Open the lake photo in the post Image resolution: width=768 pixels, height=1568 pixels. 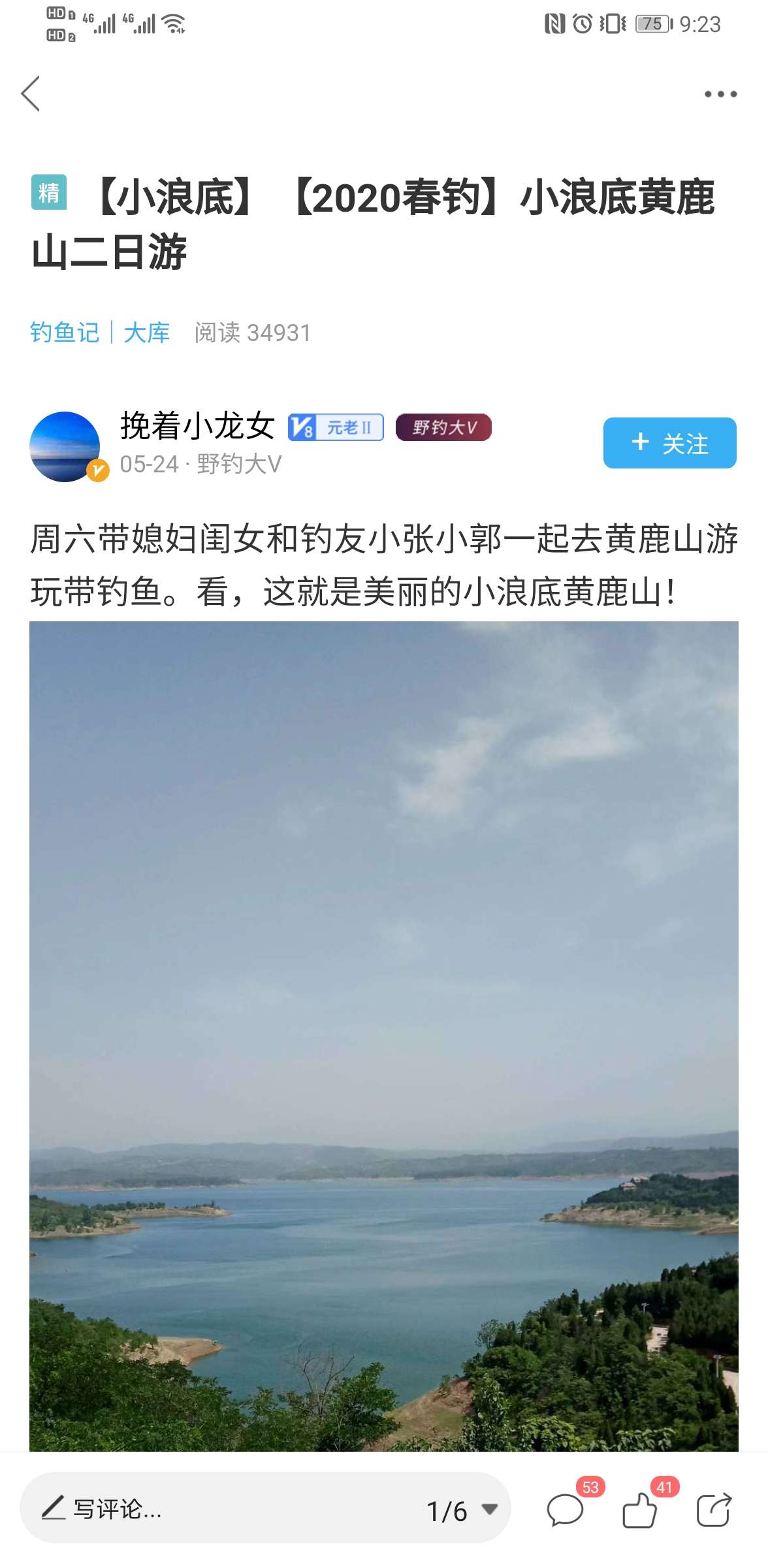click(384, 1036)
